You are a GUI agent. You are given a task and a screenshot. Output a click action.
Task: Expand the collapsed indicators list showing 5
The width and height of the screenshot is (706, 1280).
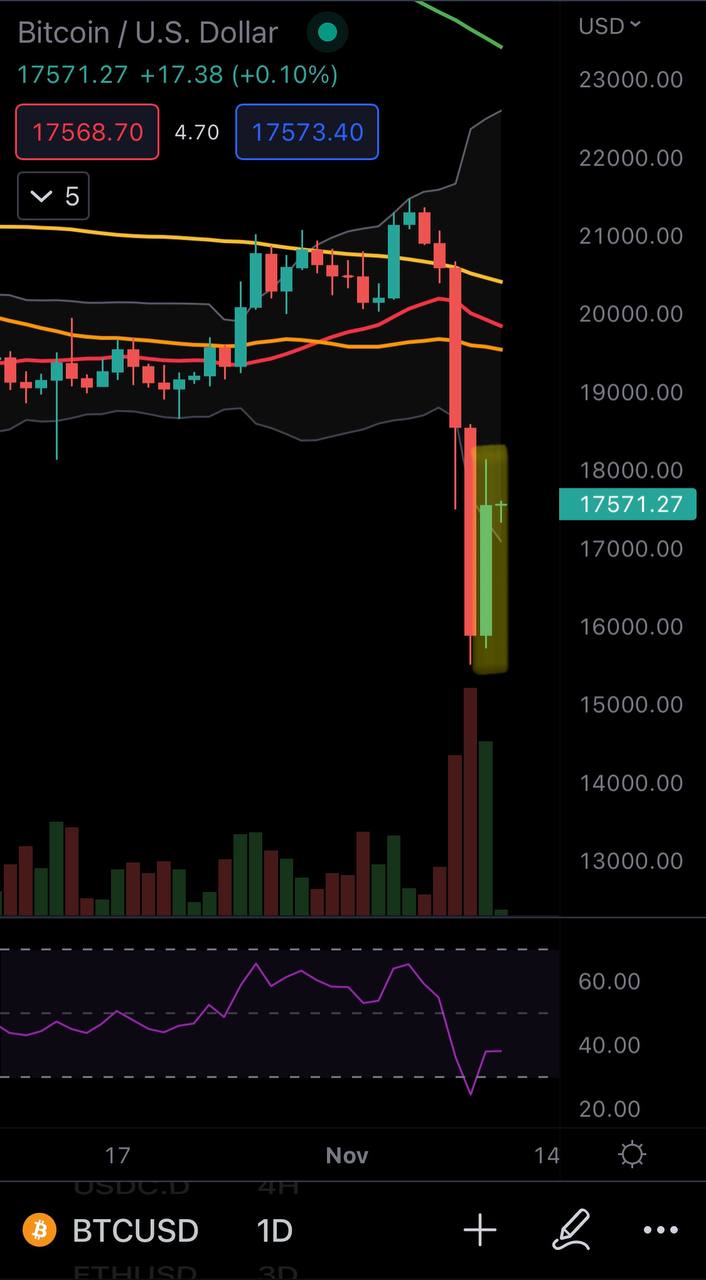pyautogui.click(x=54, y=196)
